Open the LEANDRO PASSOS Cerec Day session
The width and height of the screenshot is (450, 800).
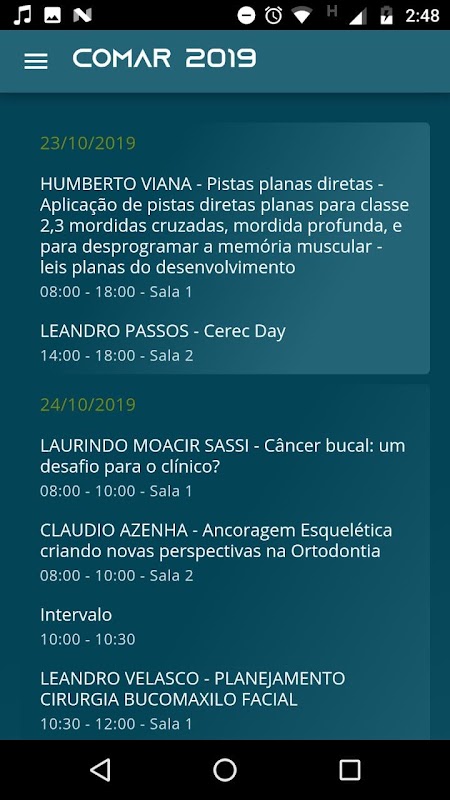coord(225,342)
